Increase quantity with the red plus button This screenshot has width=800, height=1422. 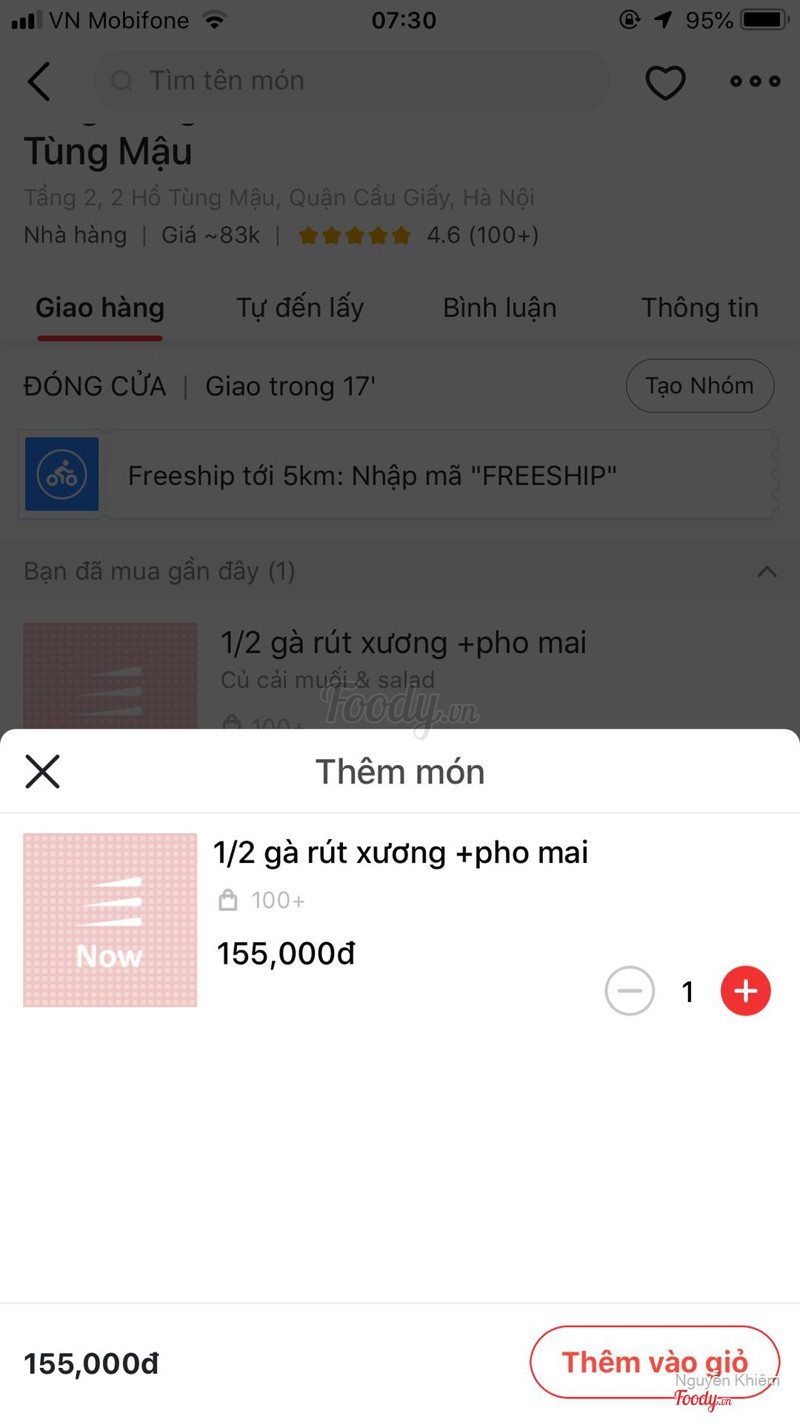(745, 991)
